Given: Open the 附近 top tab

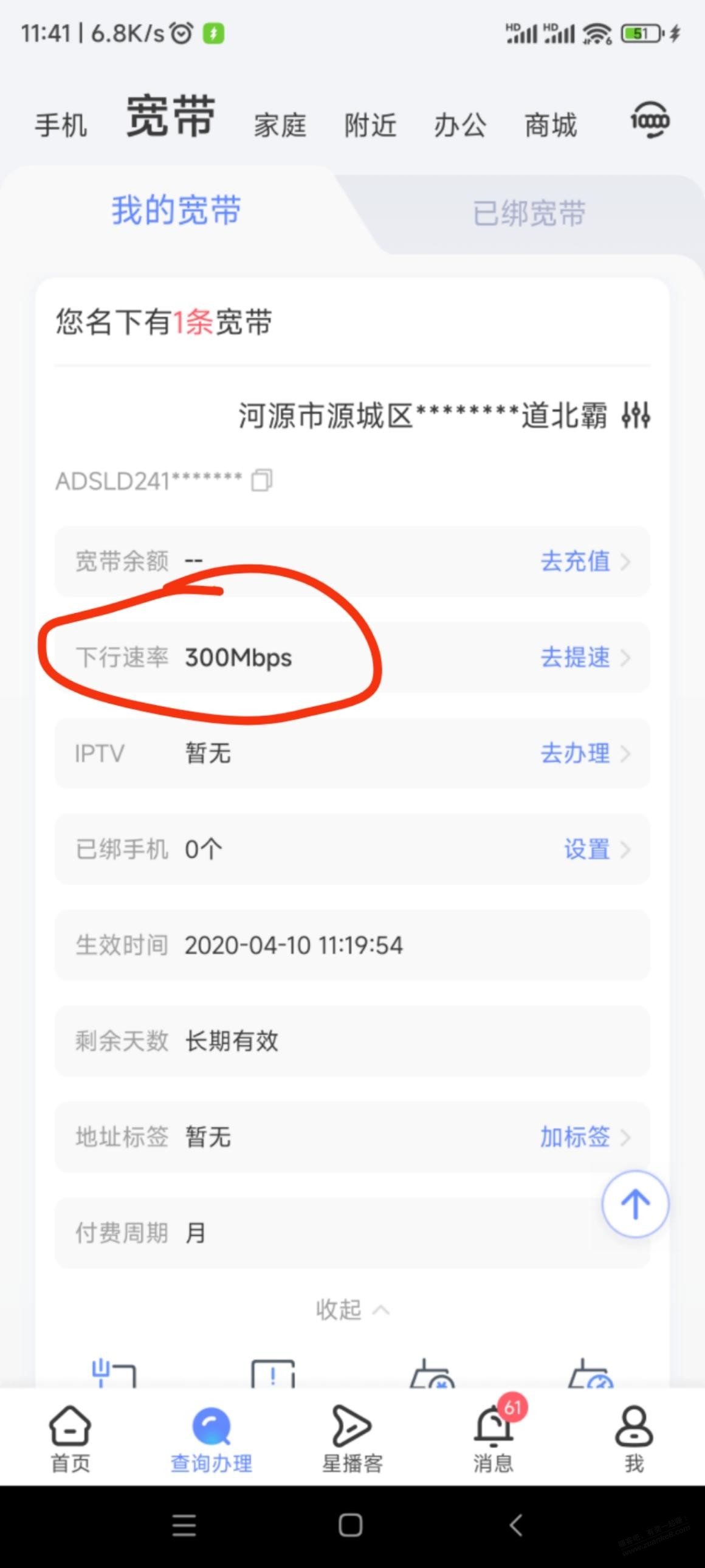Looking at the screenshot, I should click(370, 125).
